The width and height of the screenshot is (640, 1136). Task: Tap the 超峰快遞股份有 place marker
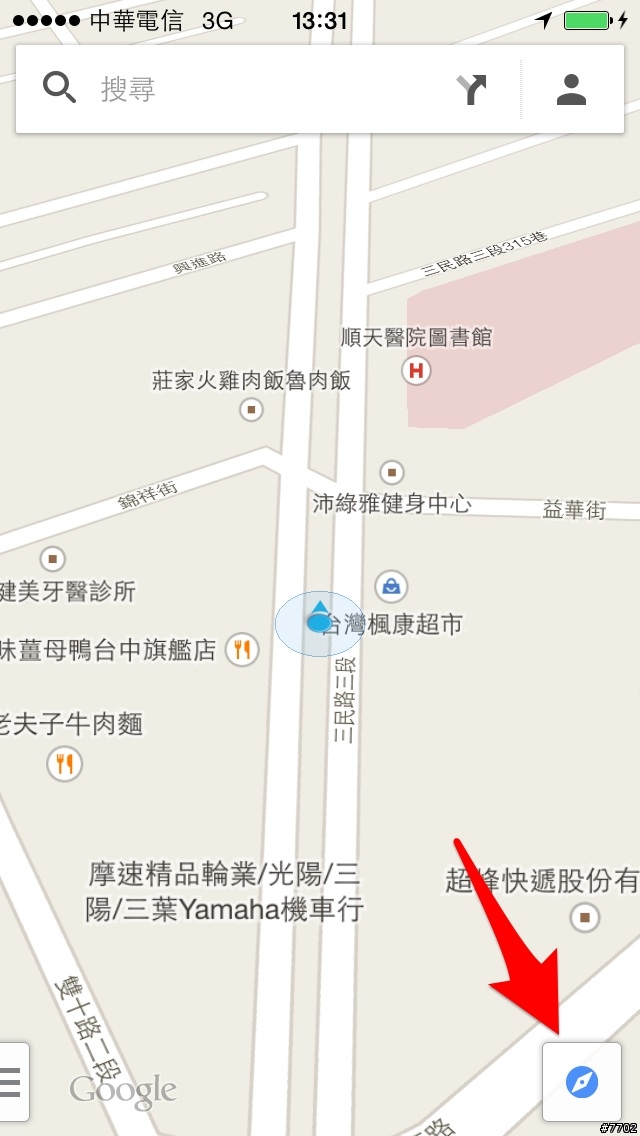pos(585,916)
